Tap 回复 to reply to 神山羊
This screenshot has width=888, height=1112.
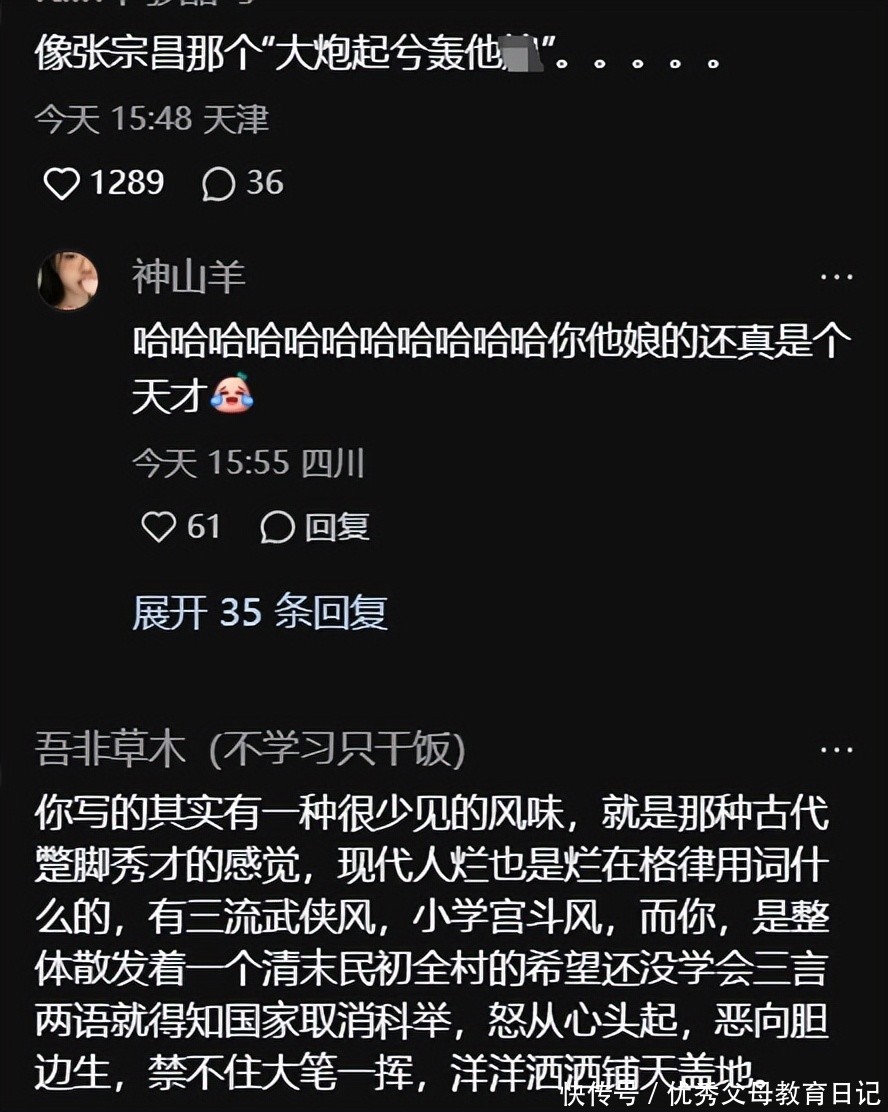point(316,527)
